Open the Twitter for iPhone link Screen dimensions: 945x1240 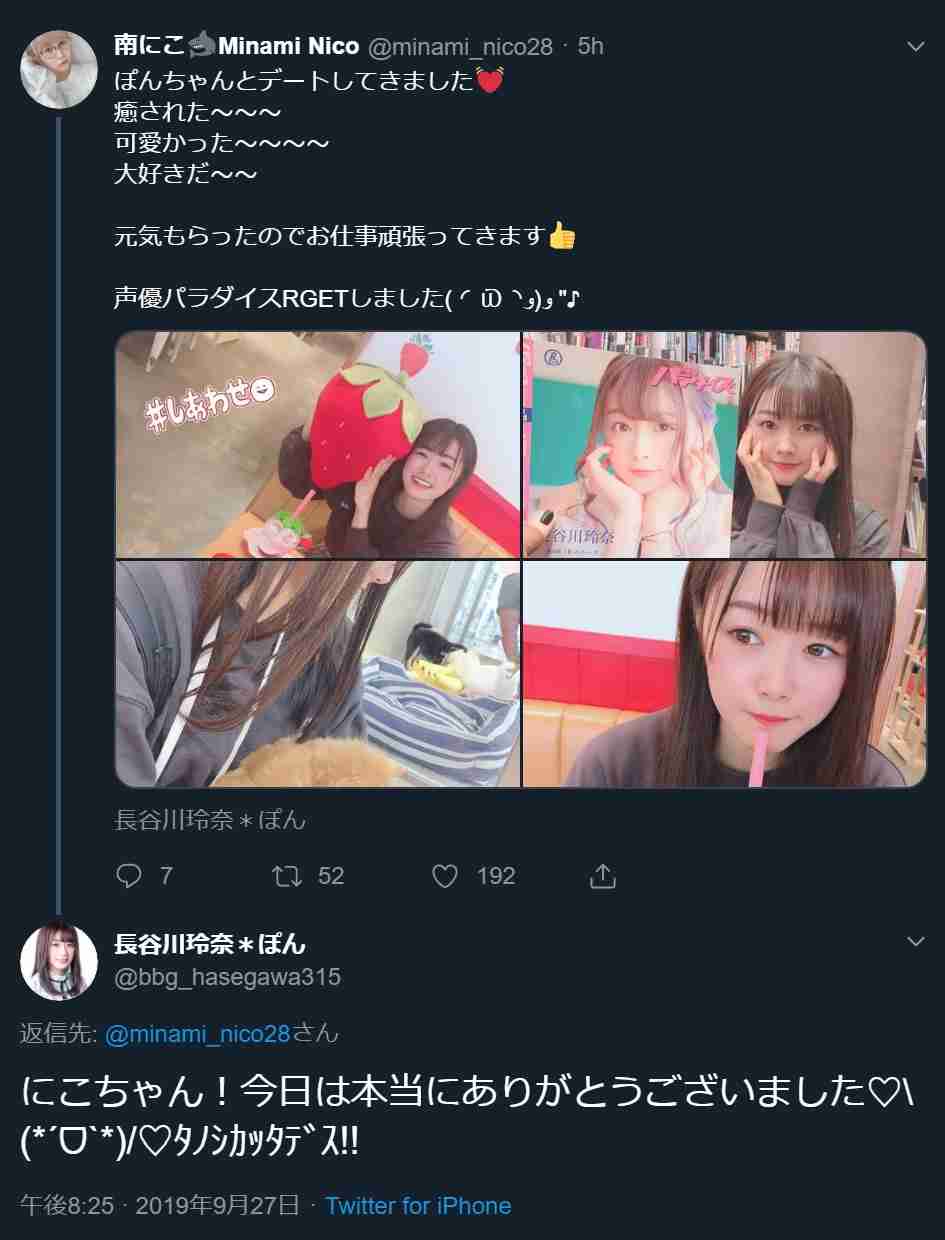coord(418,1205)
